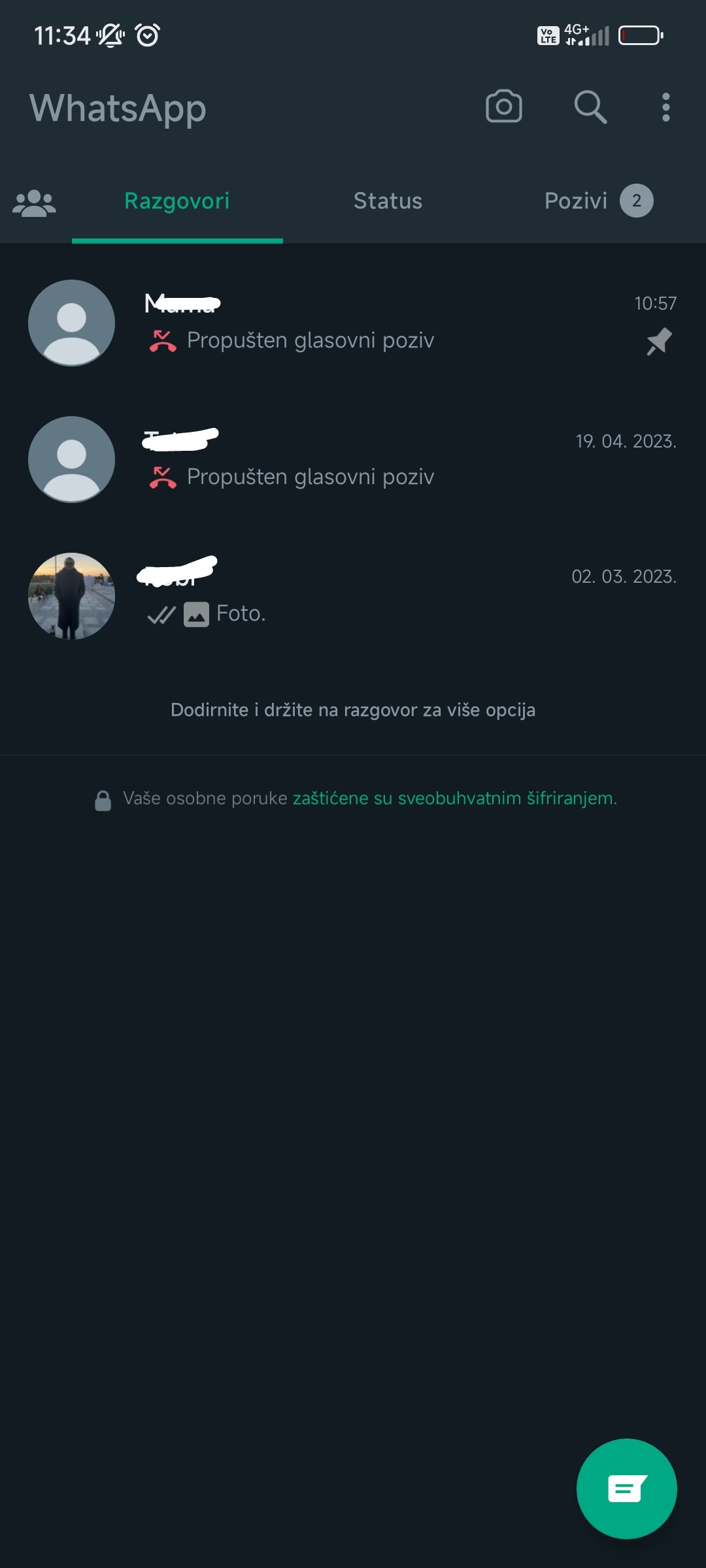
Task: Open the chat dated 02. 03. 2023.
Action: 353,596
